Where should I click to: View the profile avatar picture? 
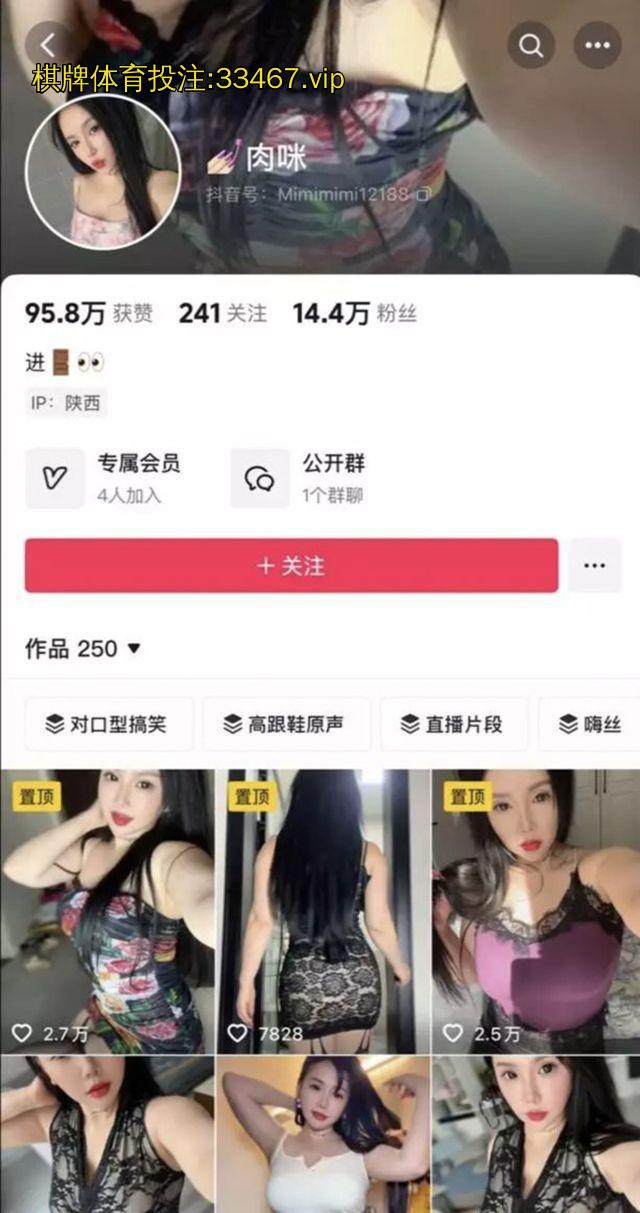[103, 172]
